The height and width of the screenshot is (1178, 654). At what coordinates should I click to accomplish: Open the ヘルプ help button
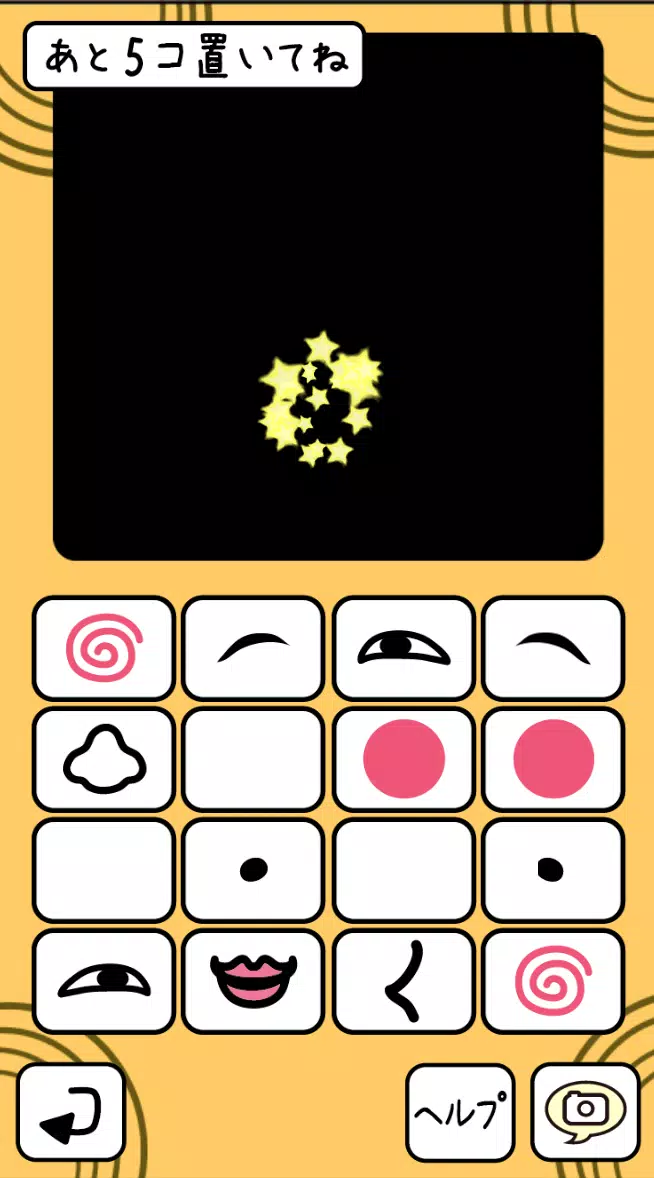point(459,1112)
